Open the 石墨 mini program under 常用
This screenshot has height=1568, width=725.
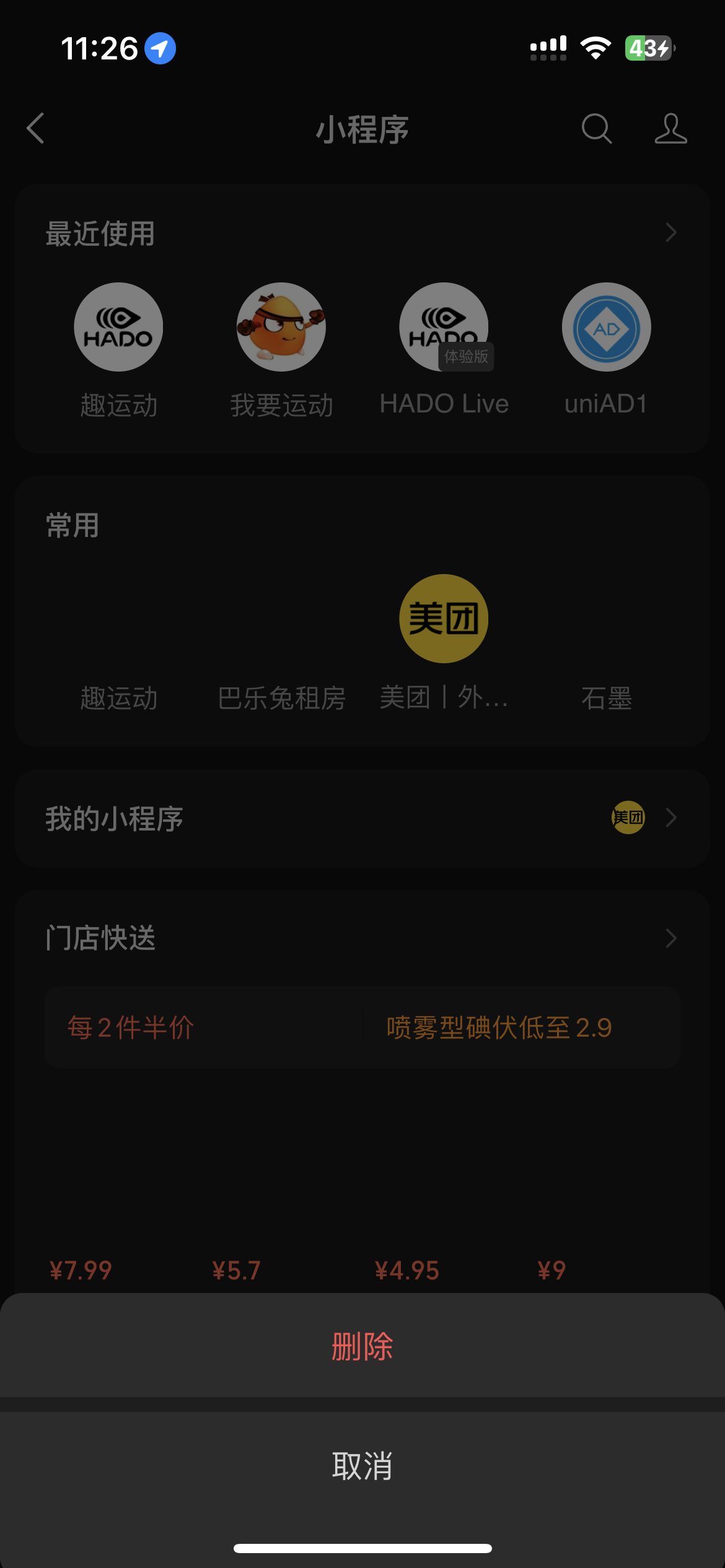pos(607,699)
